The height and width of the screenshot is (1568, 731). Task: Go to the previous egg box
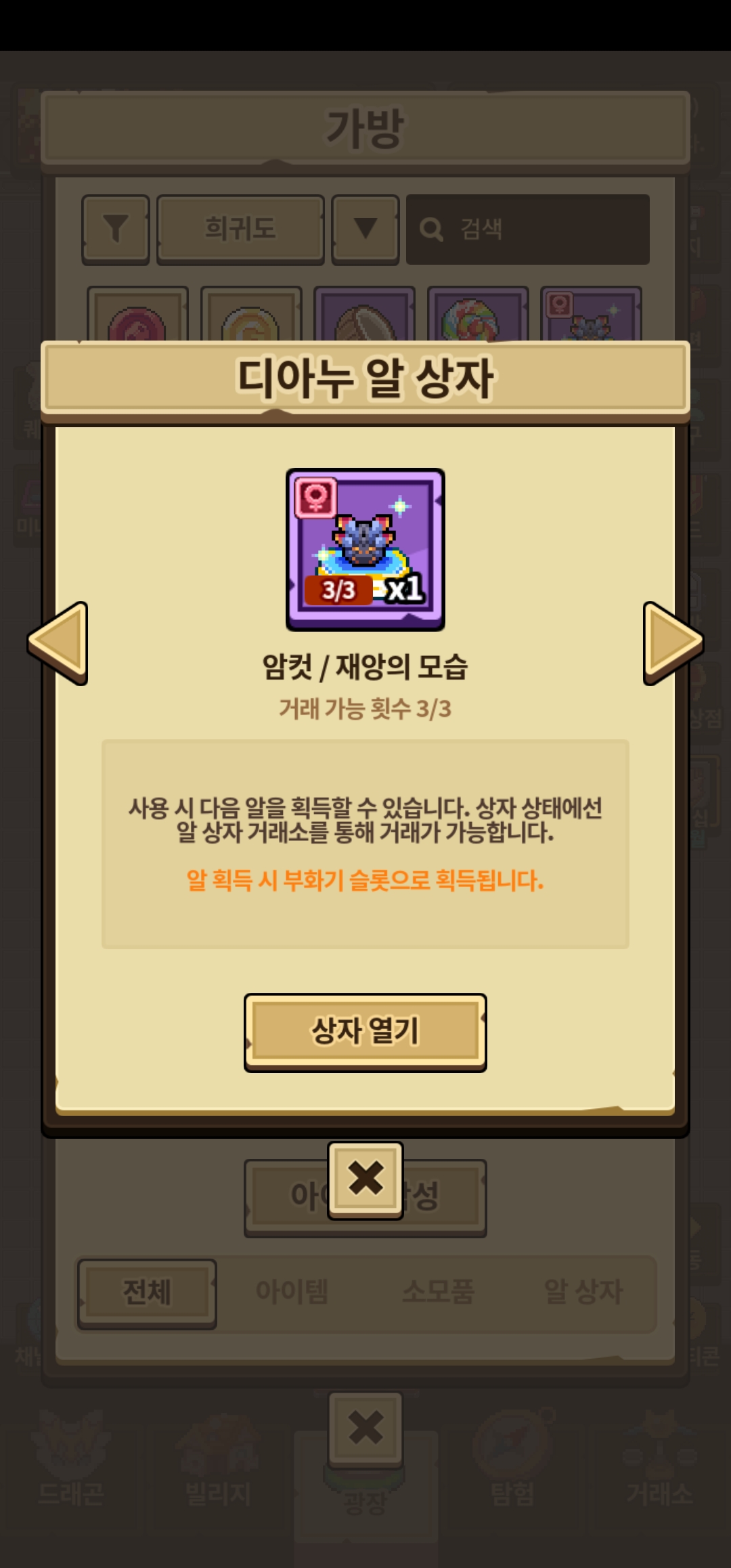tap(59, 643)
